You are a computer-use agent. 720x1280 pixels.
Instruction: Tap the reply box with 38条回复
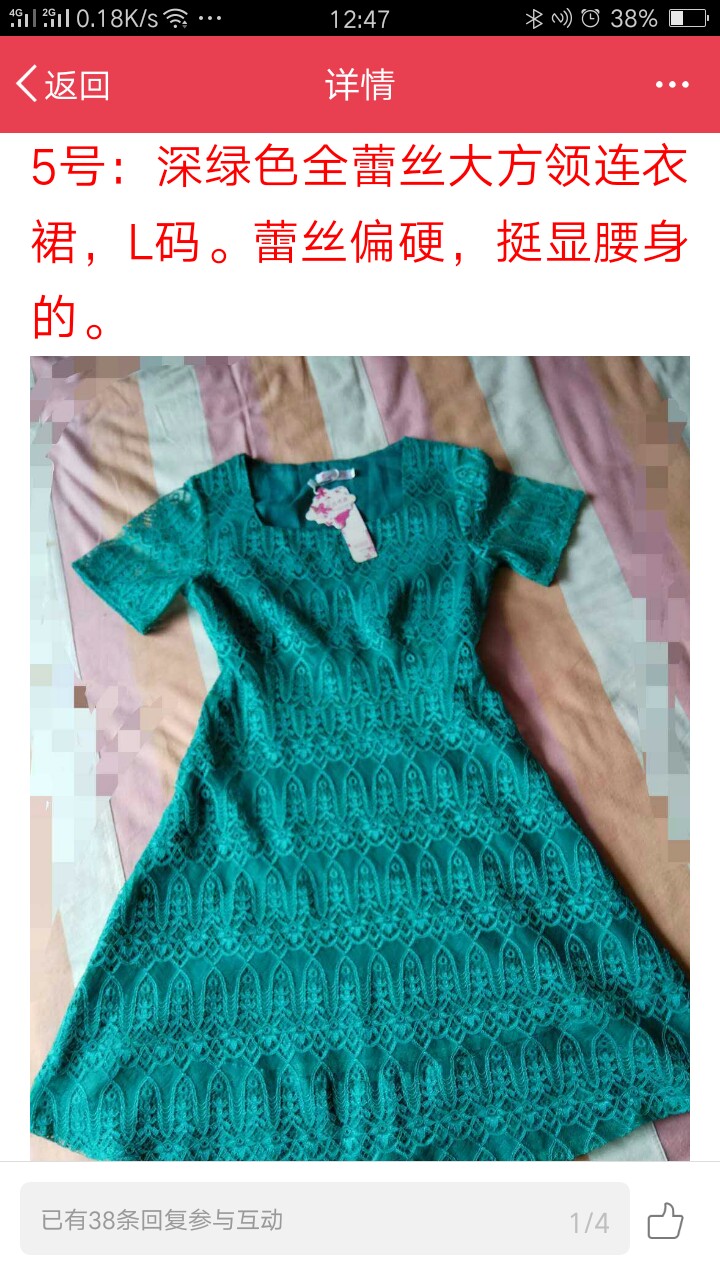coord(325,1219)
